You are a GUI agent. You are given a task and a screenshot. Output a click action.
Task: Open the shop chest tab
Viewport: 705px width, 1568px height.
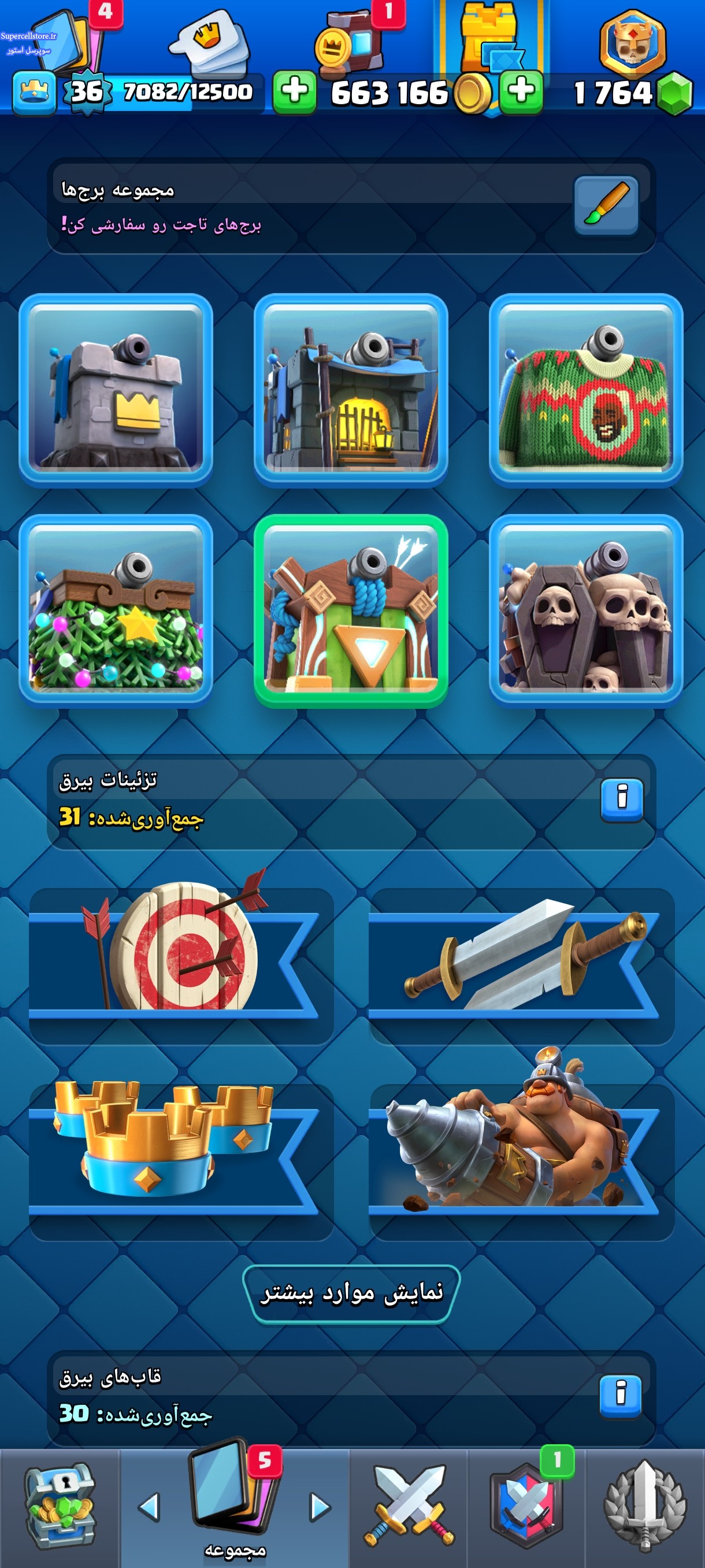pos(60,1506)
